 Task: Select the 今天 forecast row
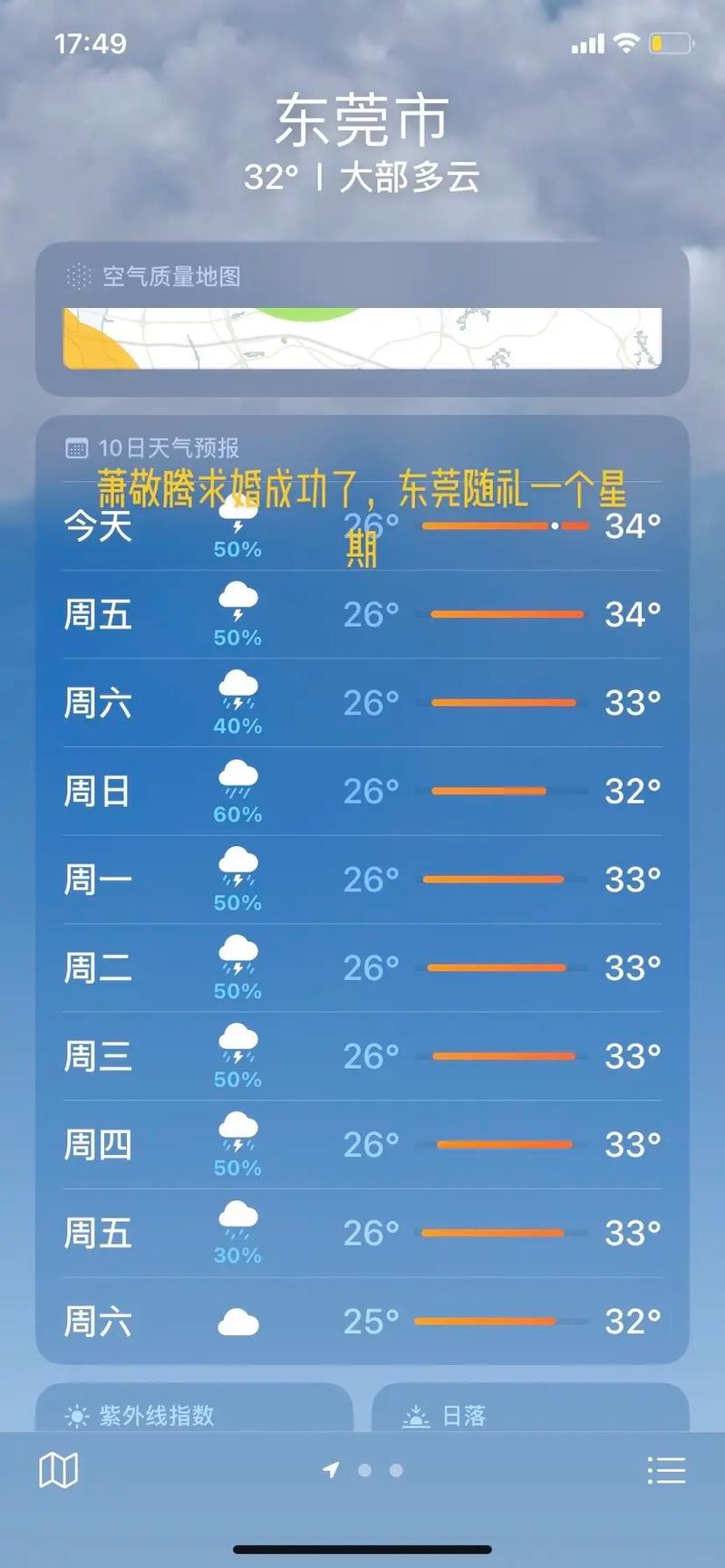(x=362, y=527)
